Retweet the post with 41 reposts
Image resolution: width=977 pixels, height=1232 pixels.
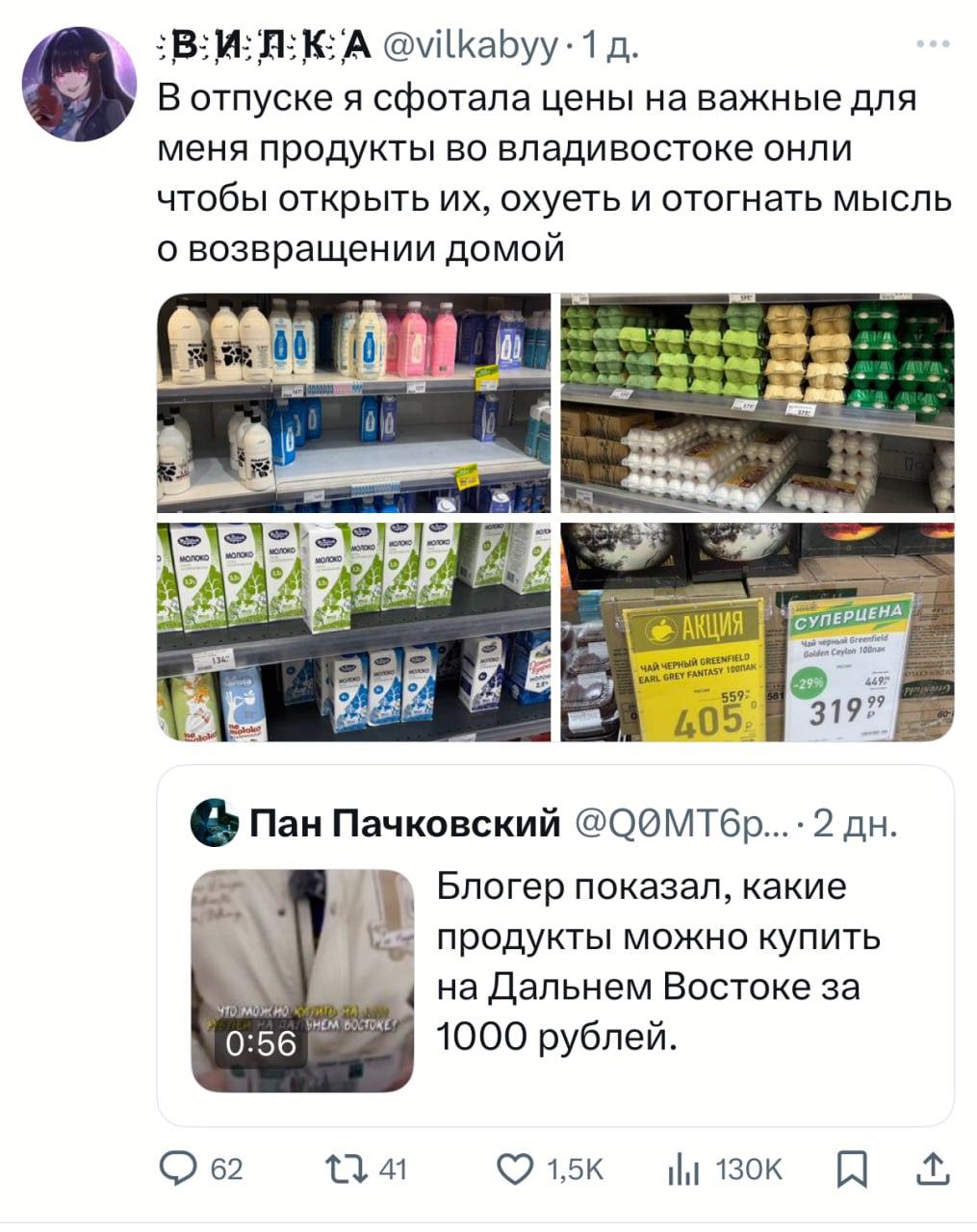pos(341,1169)
